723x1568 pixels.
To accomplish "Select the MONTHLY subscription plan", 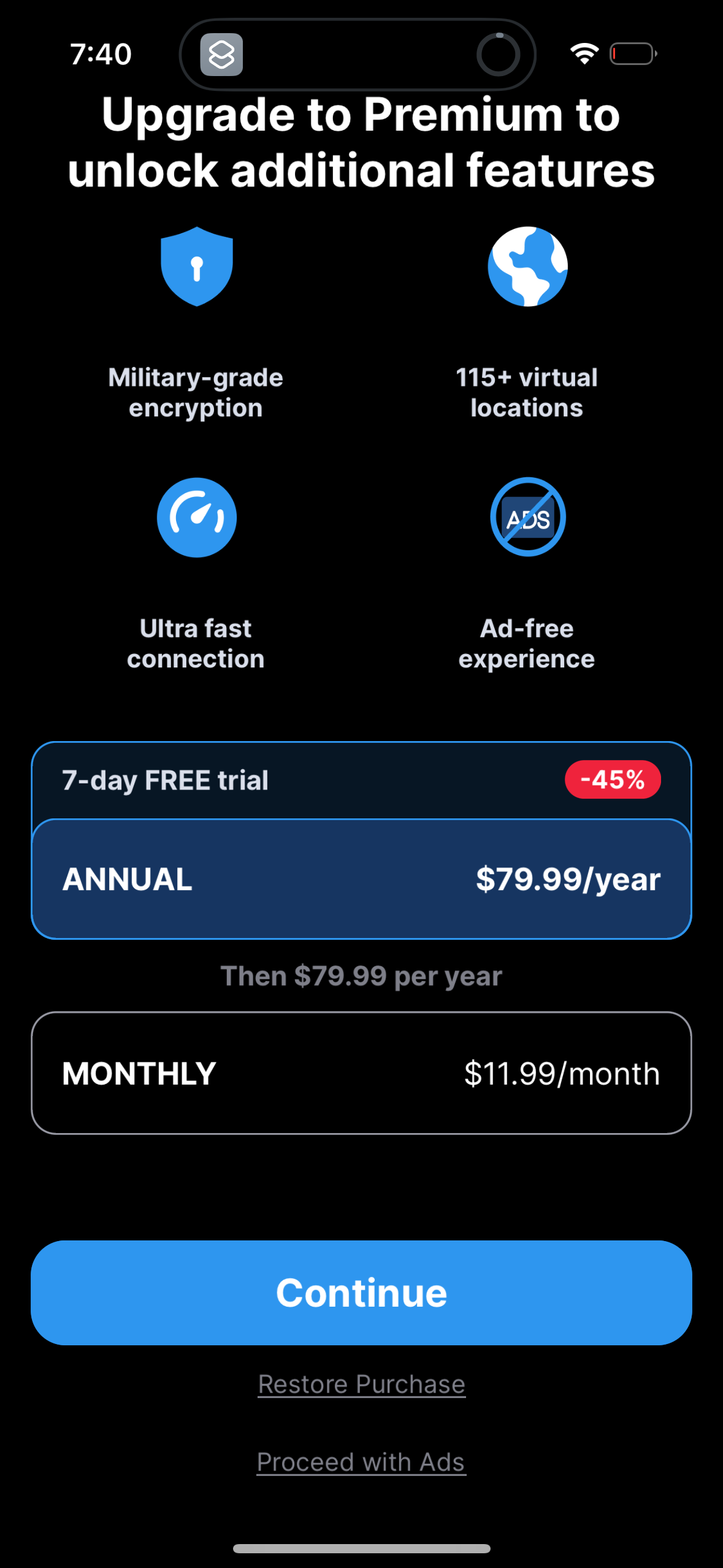I will (361, 1073).
